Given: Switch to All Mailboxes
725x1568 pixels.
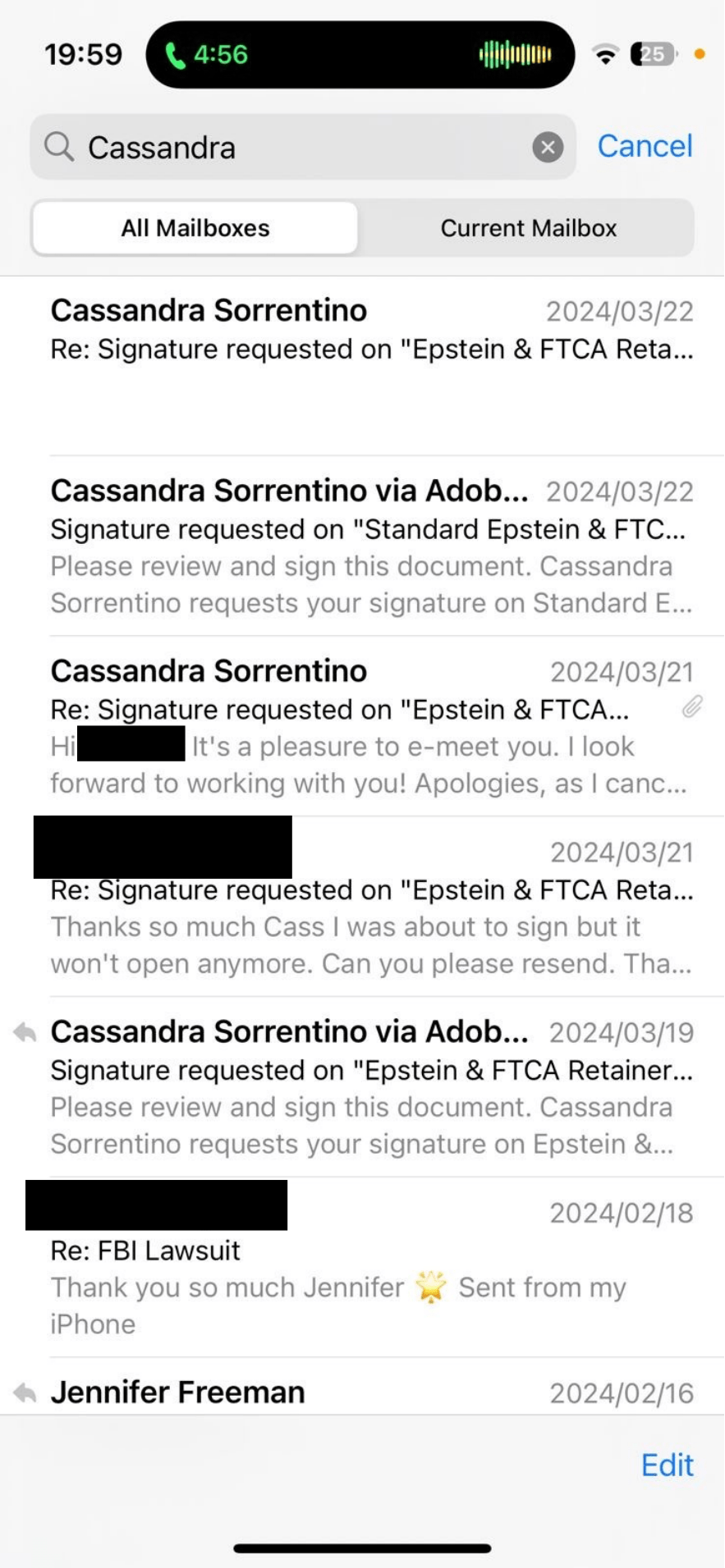Looking at the screenshot, I should (195, 228).
